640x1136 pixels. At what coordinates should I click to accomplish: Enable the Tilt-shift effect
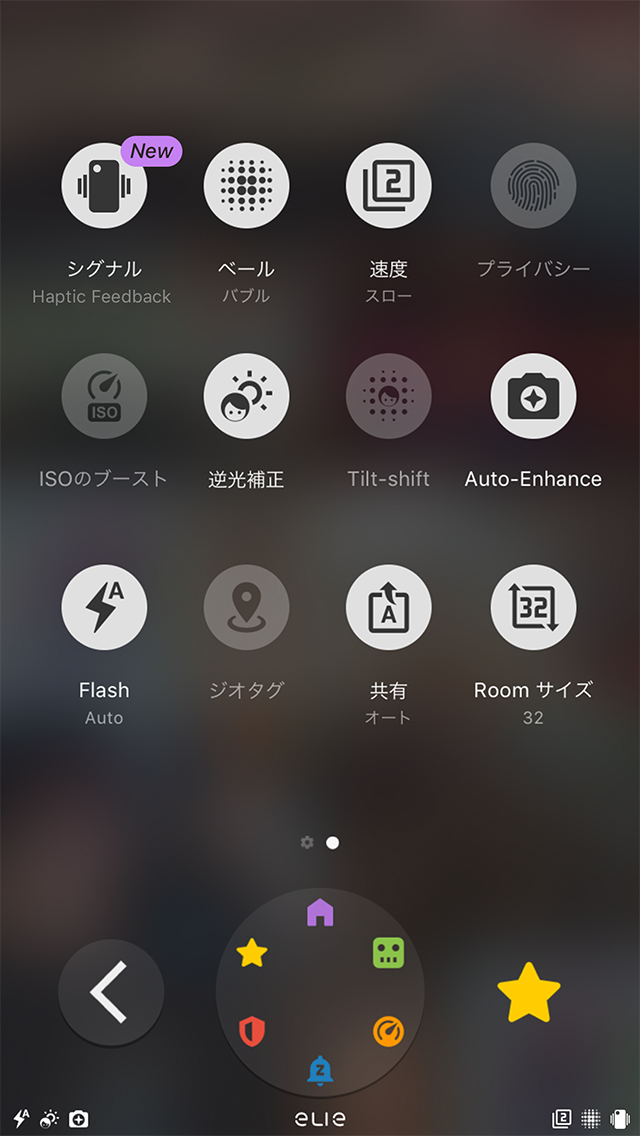click(x=388, y=396)
